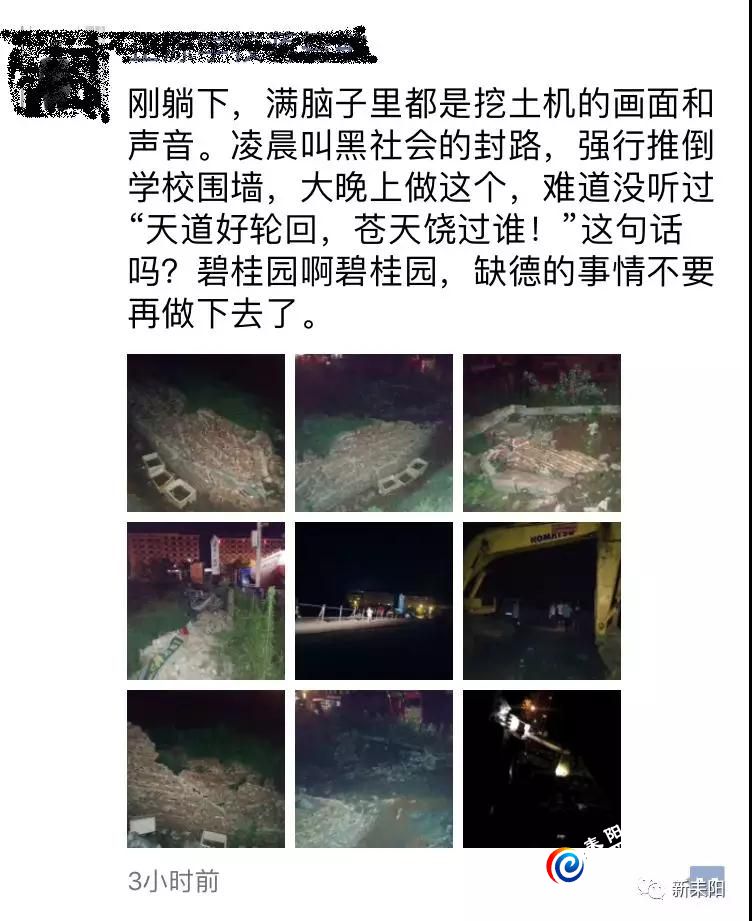This screenshot has width=752, height=921.
Task: Open the photo of the yellow Komatsu excavator
Action: [541, 600]
